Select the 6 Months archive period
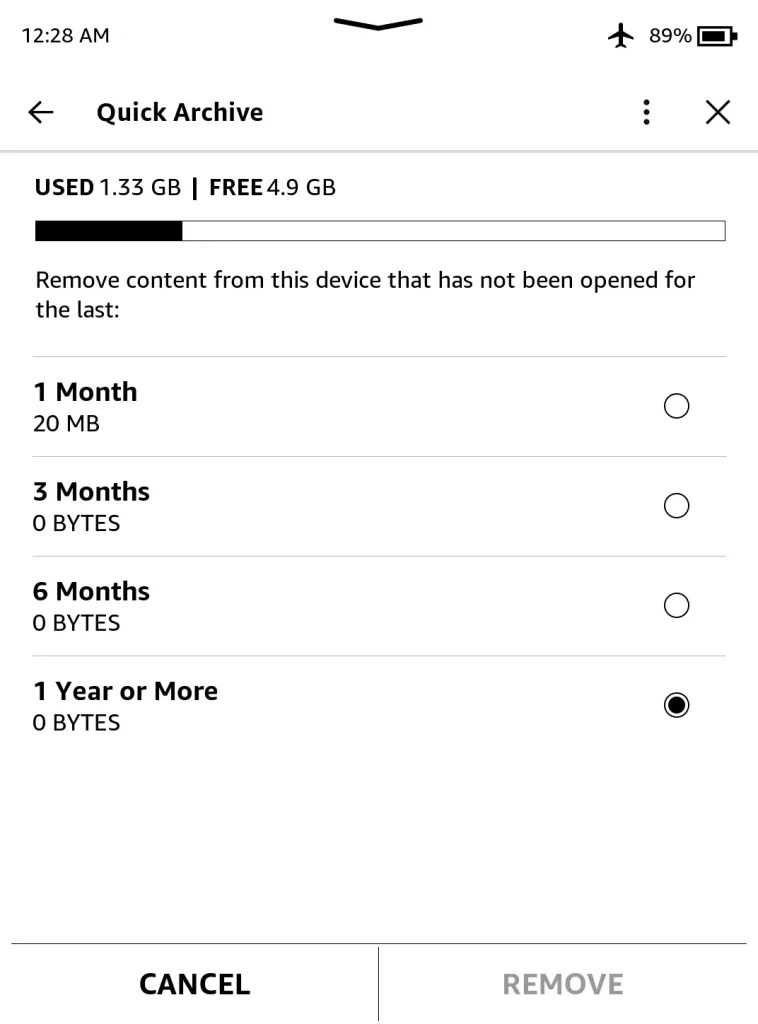This screenshot has height=1024, width=758. point(676,605)
